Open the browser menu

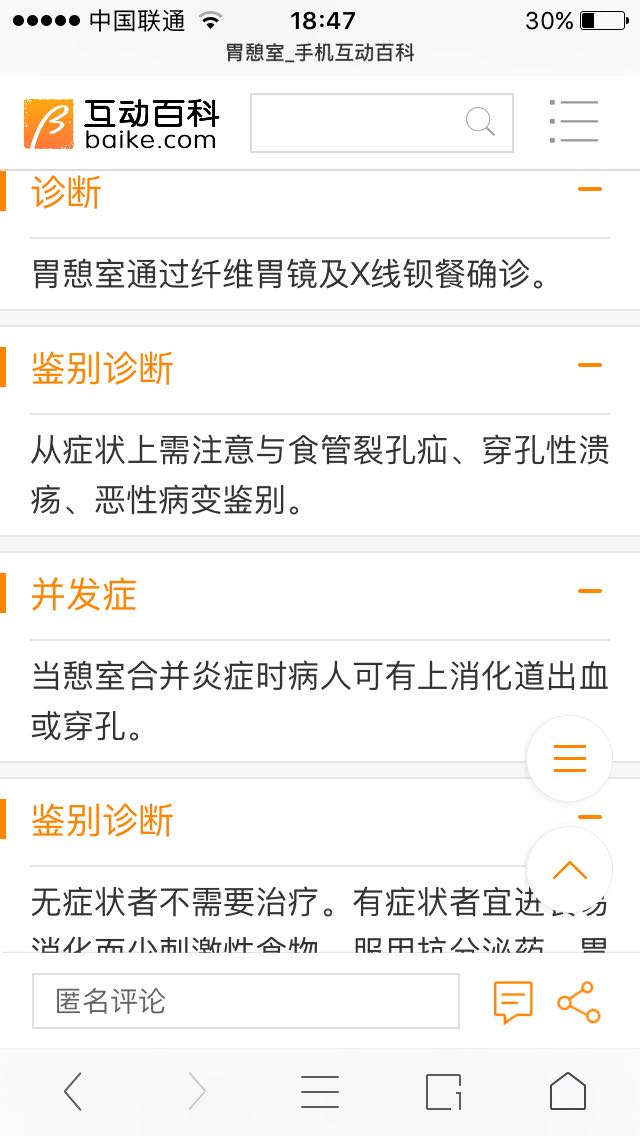point(320,1091)
